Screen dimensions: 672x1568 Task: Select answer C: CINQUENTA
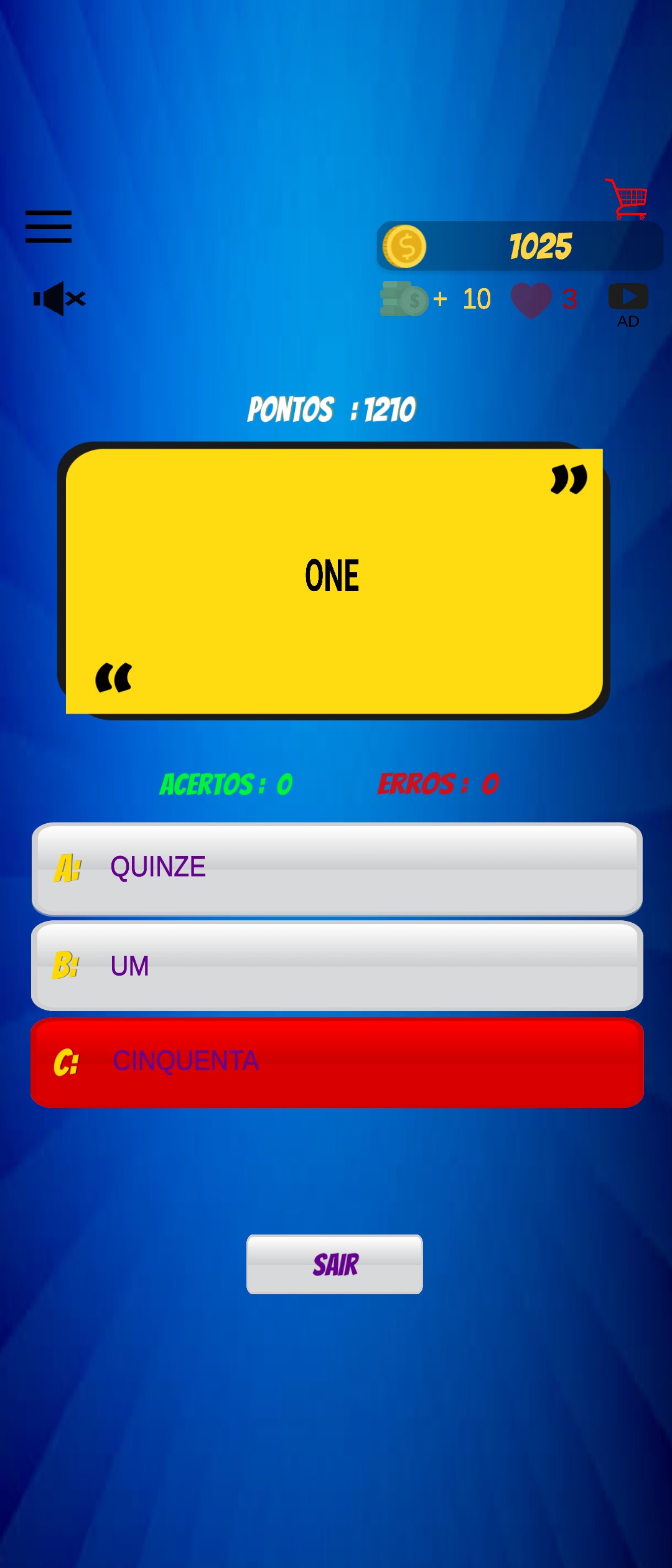pos(337,1062)
